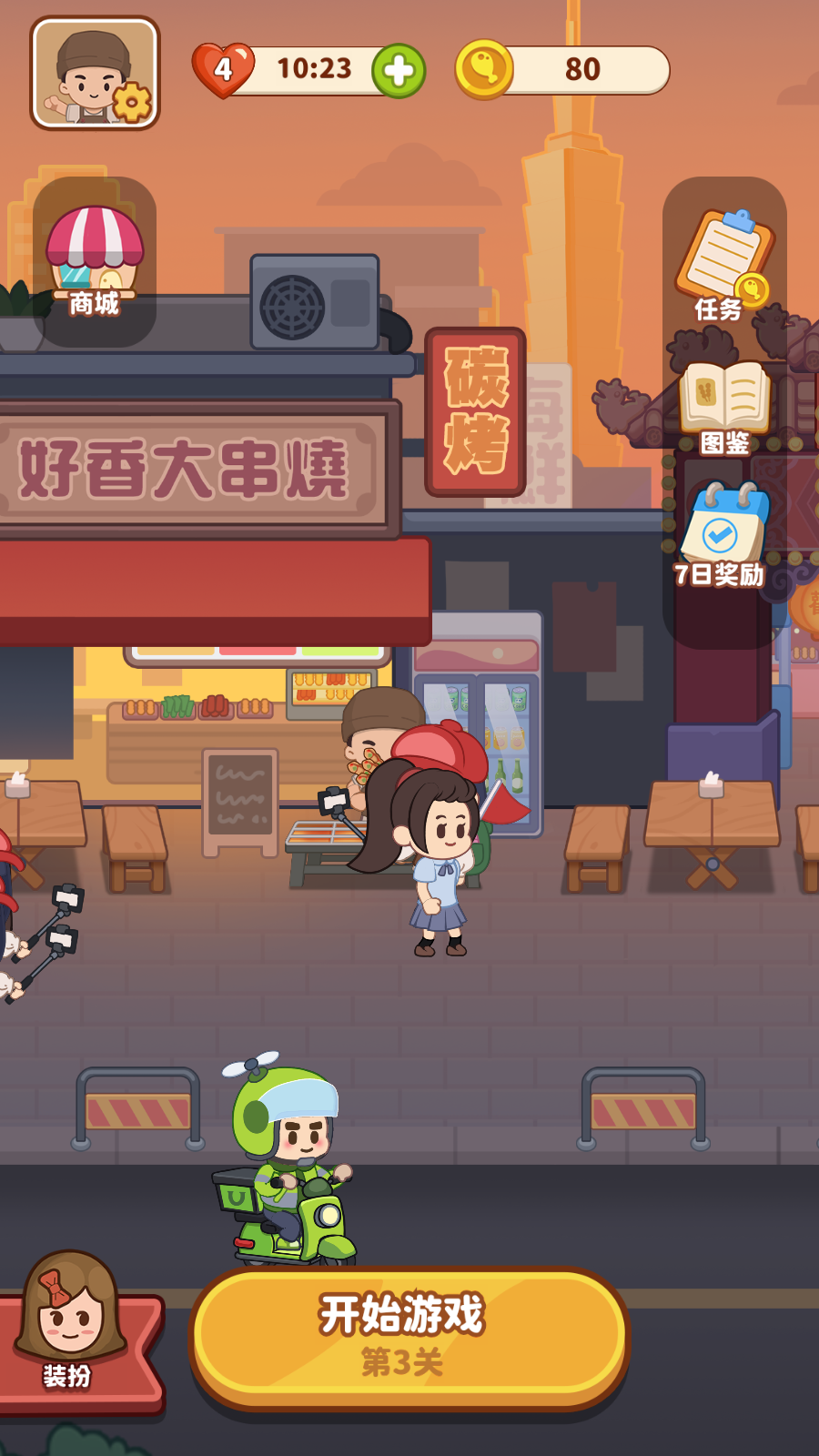This screenshot has width=819, height=1456.
Task: Open player avatar settings
Action: coord(95,73)
